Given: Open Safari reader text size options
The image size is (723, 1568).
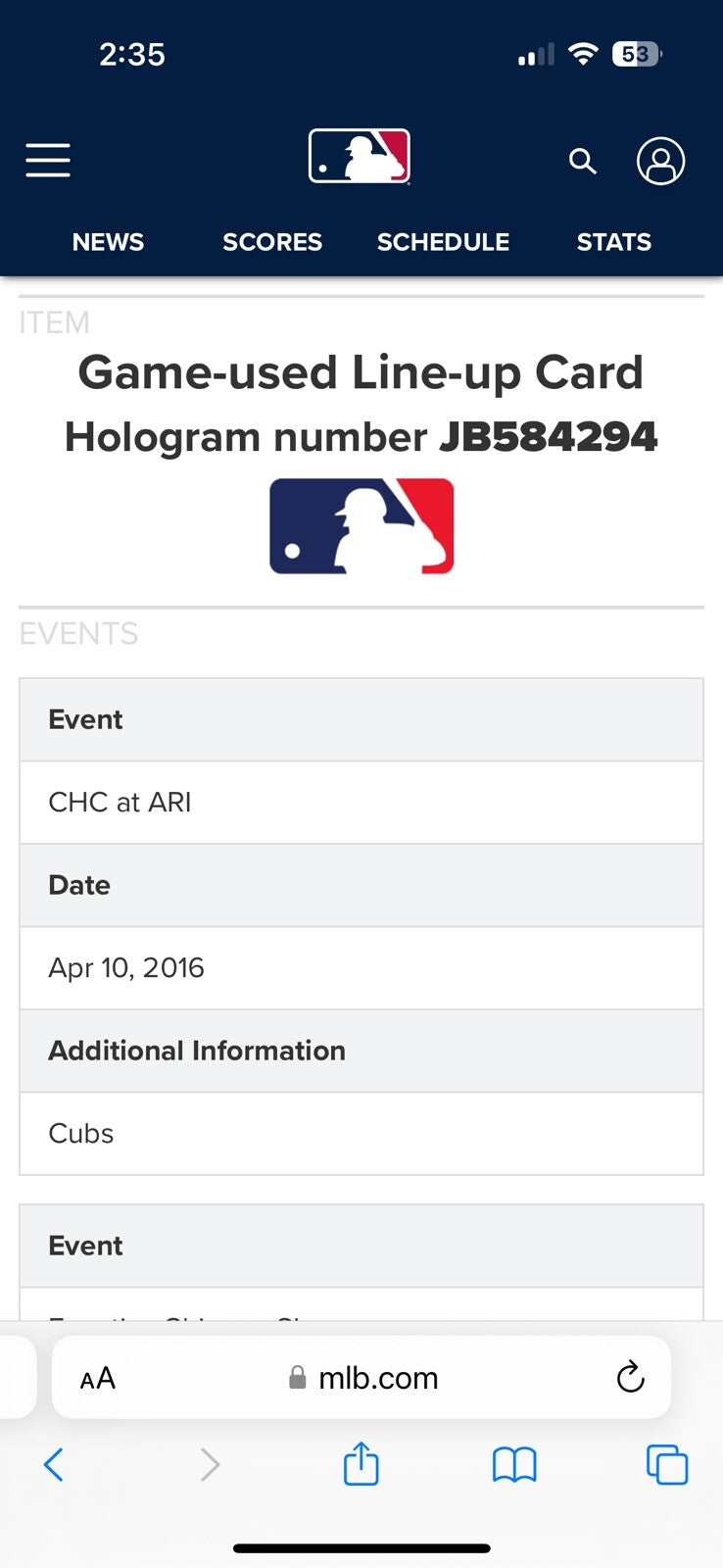Looking at the screenshot, I should coord(98,1379).
